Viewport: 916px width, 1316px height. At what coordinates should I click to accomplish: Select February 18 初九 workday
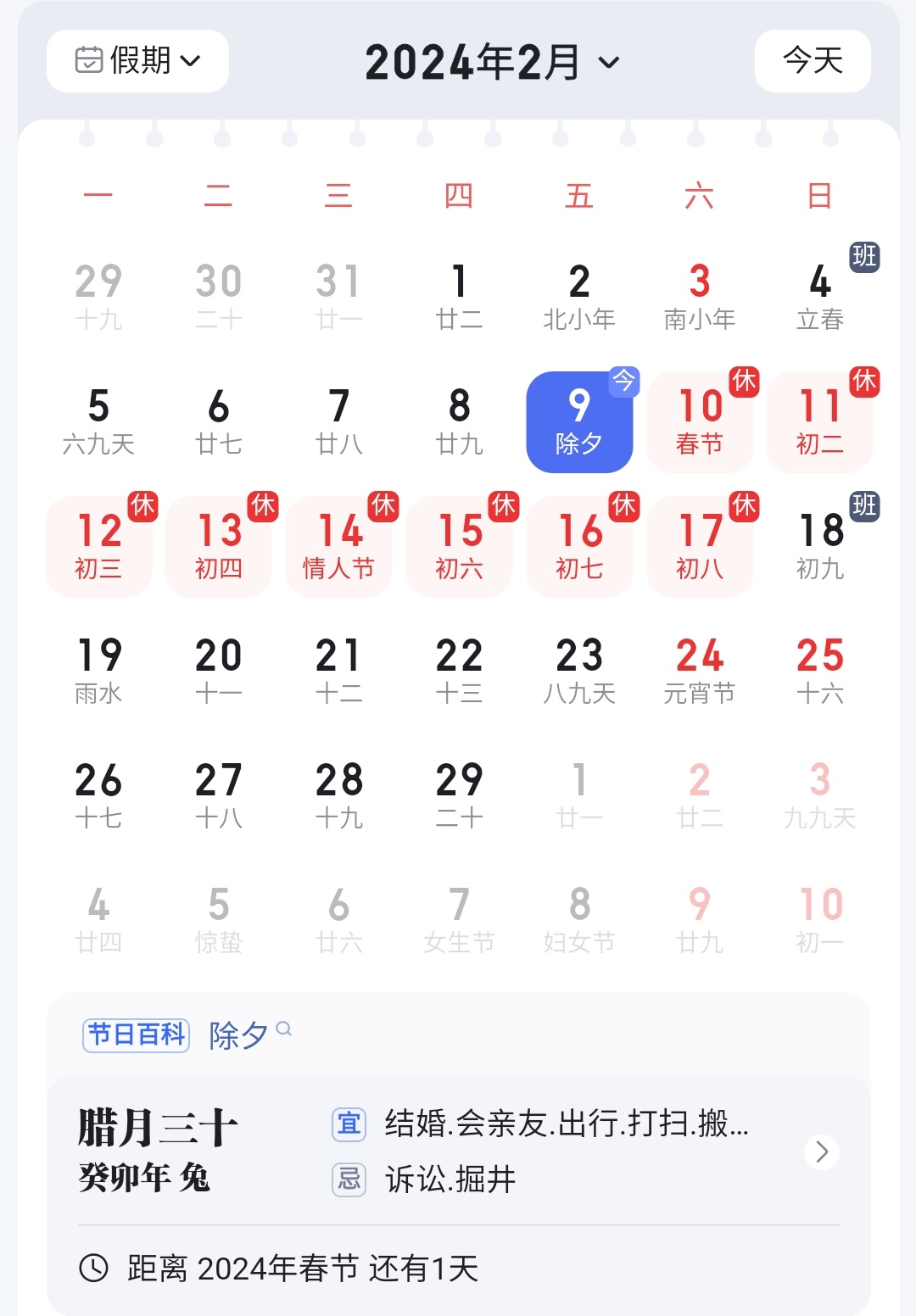(x=820, y=546)
